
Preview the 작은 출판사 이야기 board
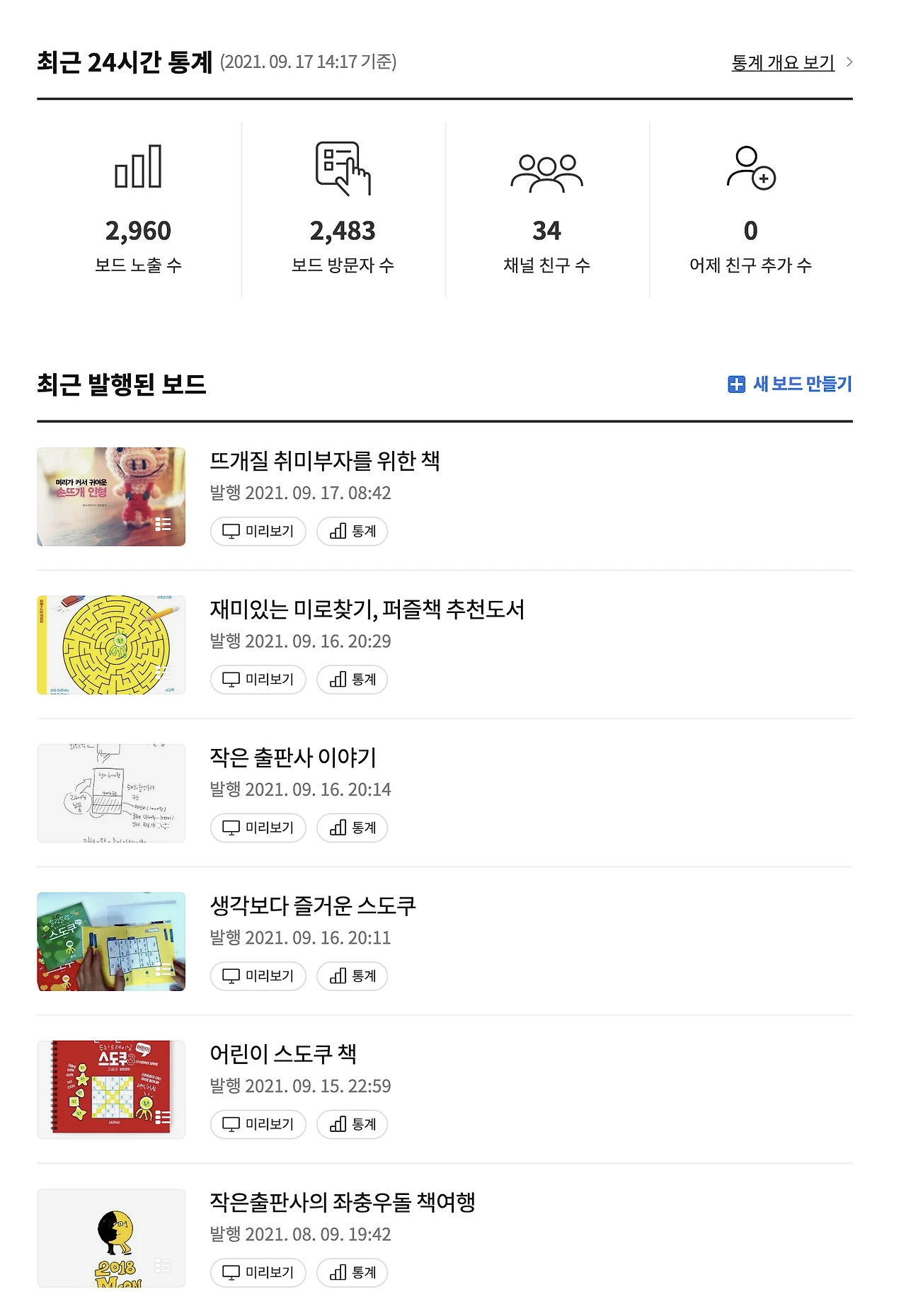tap(258, 828)
